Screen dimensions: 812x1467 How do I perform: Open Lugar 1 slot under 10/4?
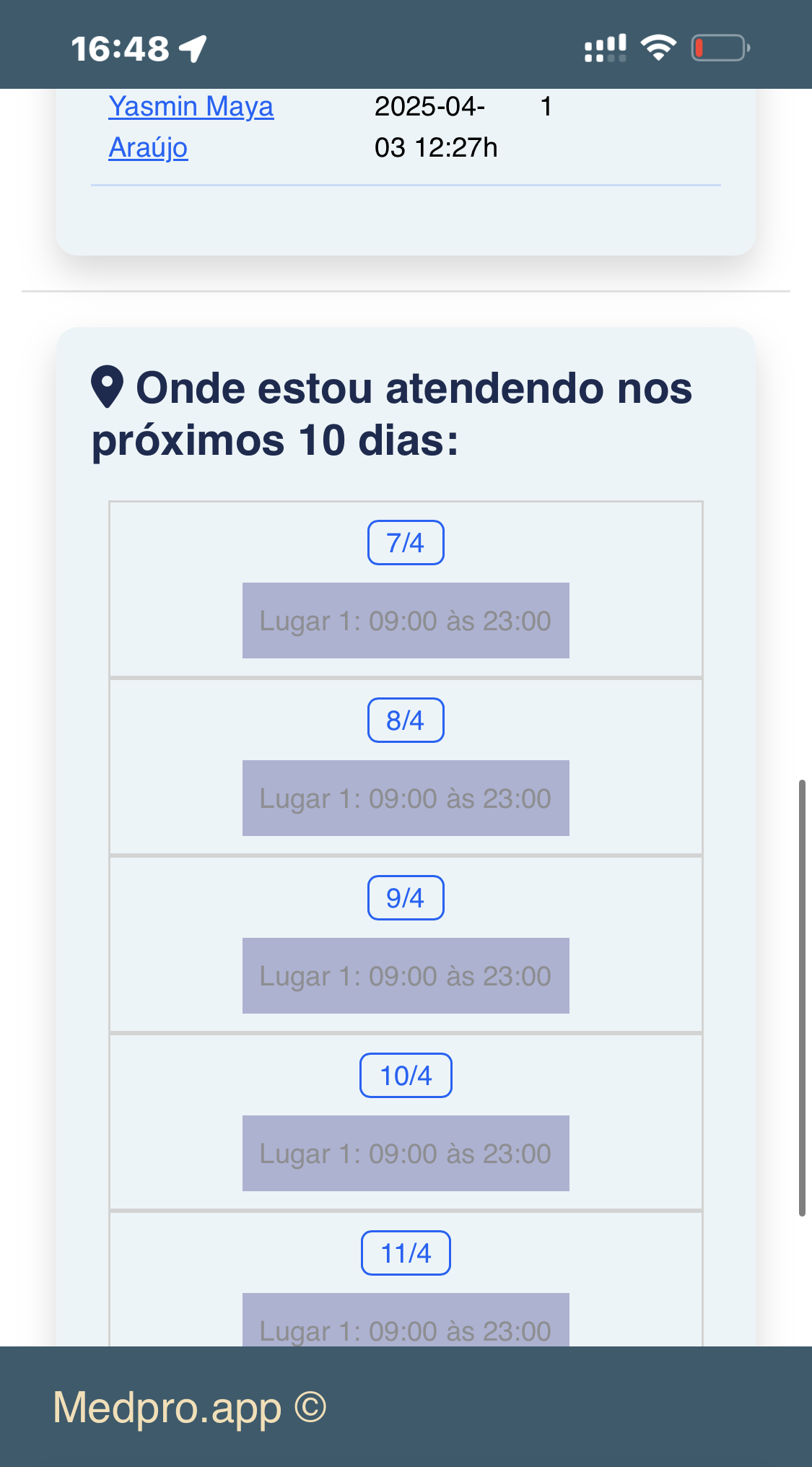point(406,1153)
